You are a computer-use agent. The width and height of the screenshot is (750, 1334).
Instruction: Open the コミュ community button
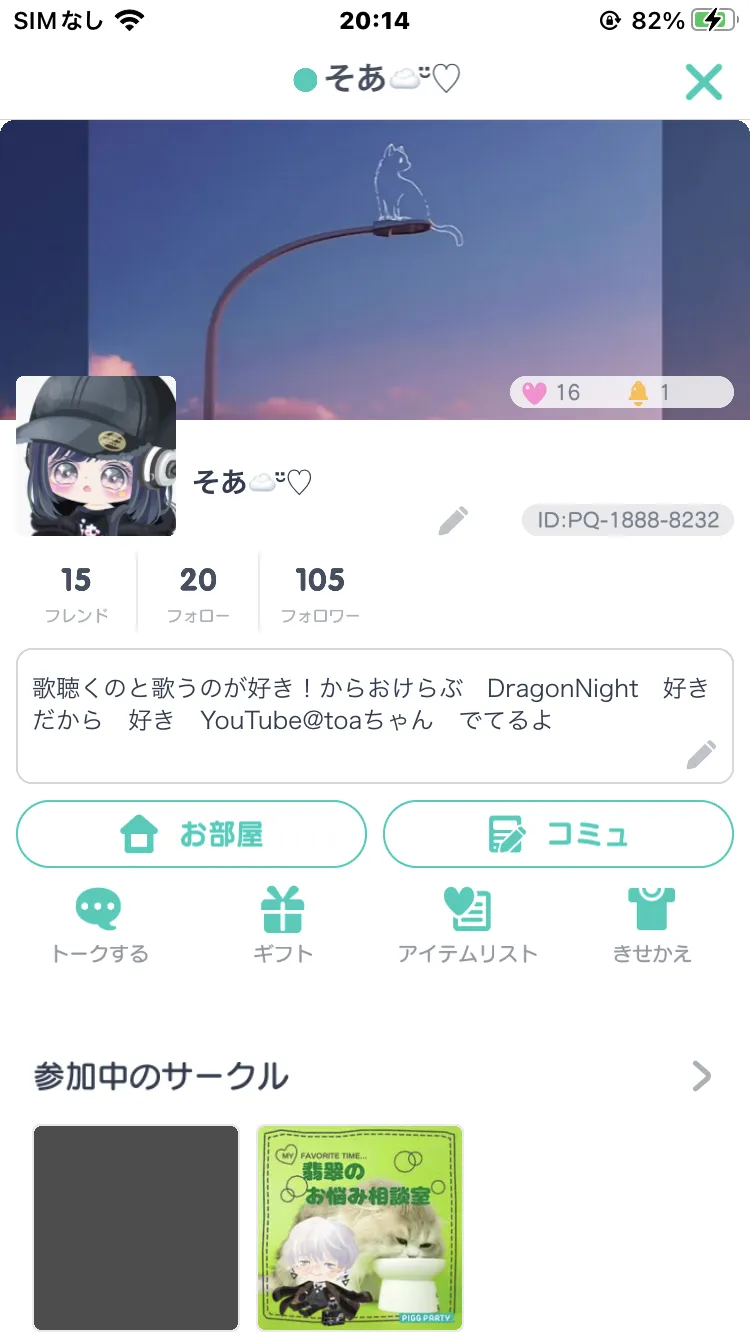(558, 834)
